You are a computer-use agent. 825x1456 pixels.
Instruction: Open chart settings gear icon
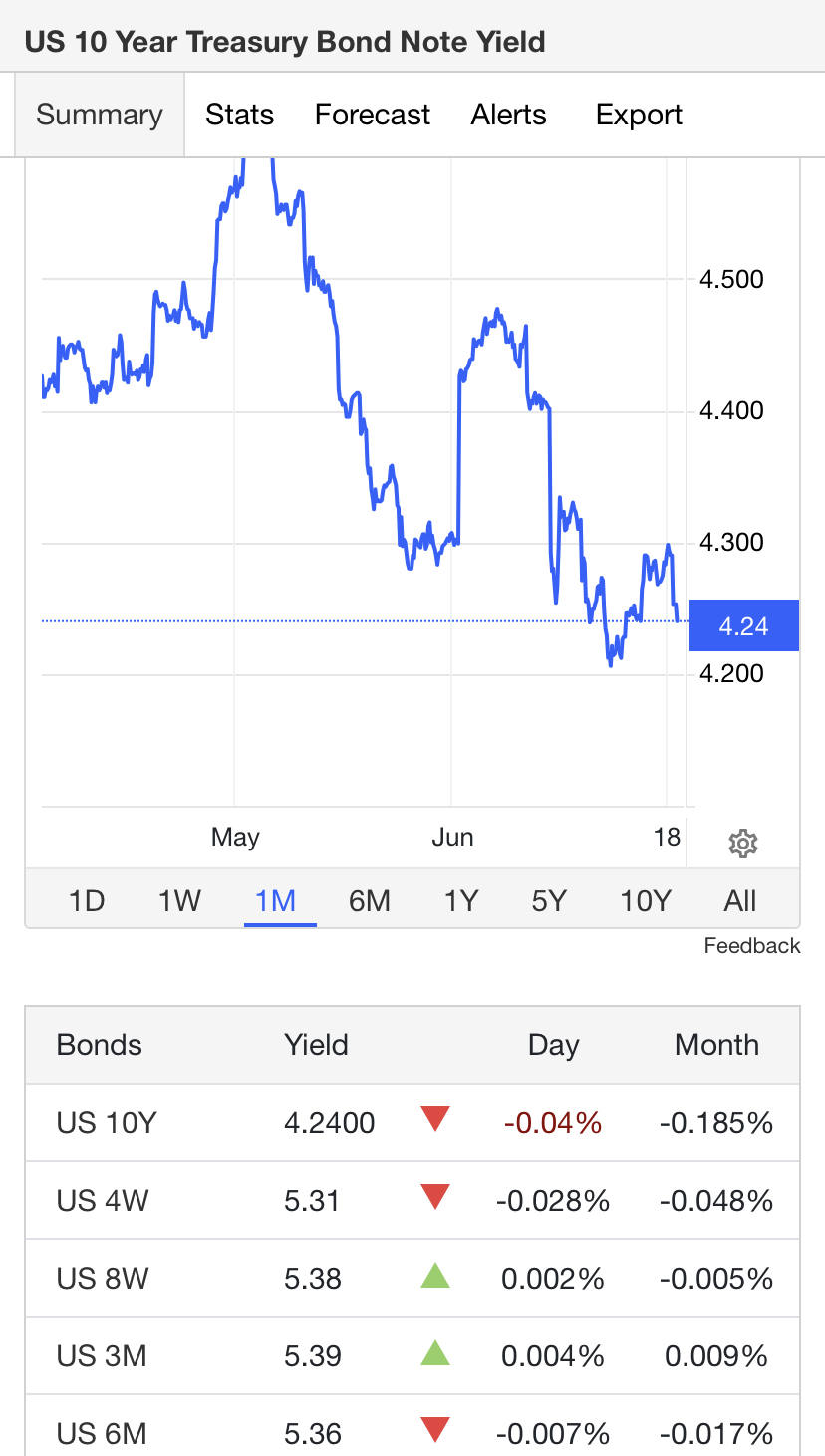tap(743, 844)
